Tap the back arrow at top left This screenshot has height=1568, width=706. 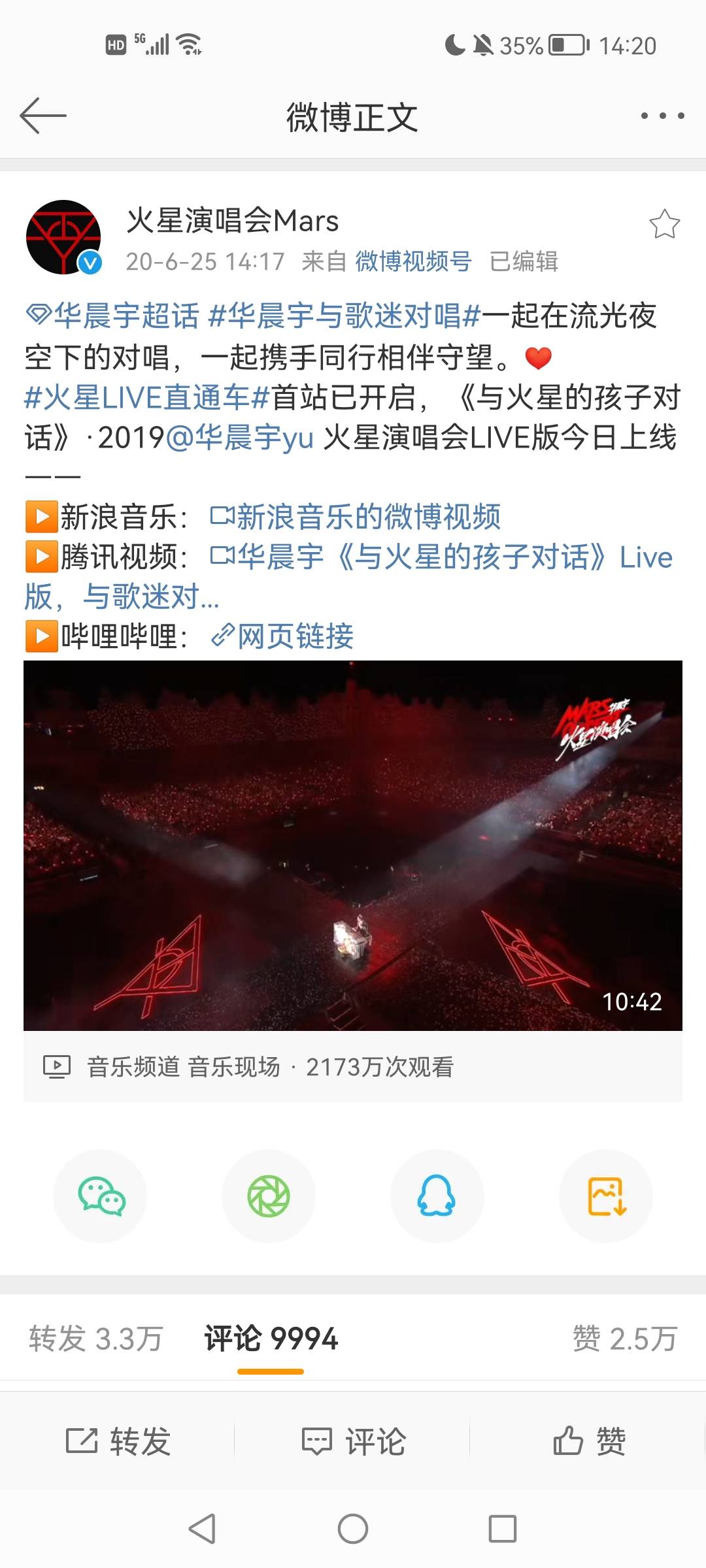pos(43,116)
